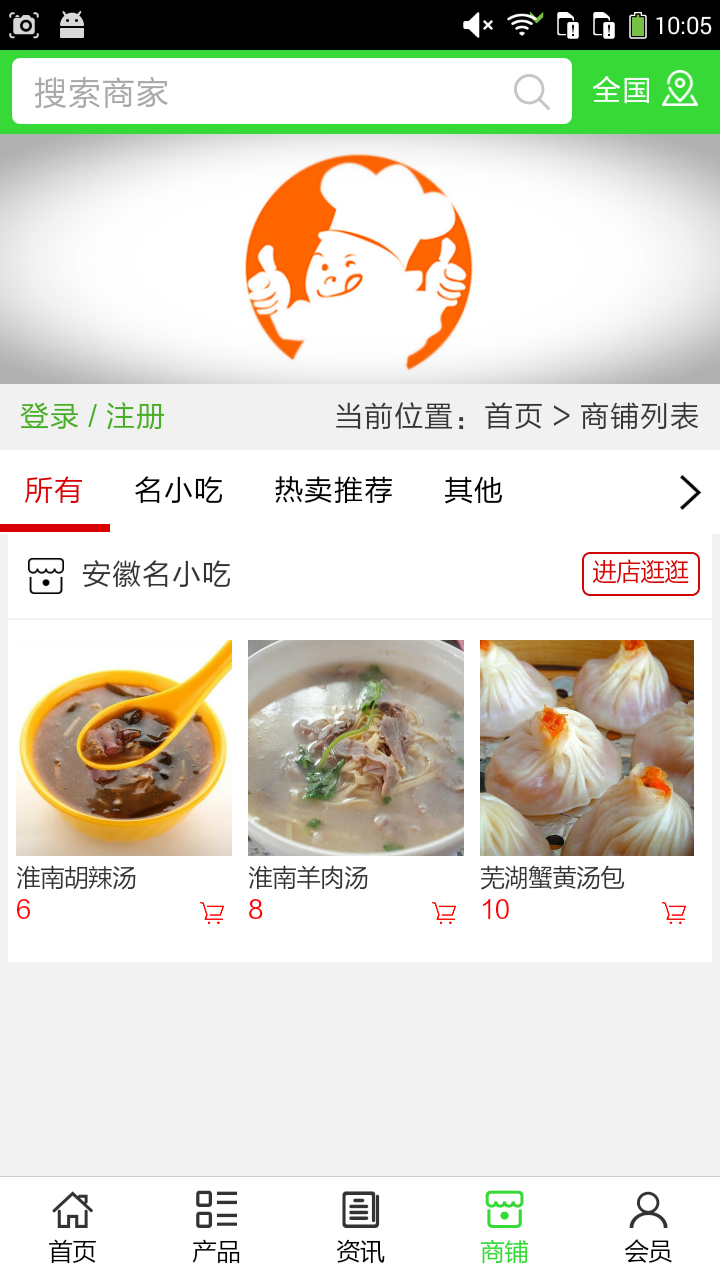Open the 淮南羊肉汤 product

(356, 748)
